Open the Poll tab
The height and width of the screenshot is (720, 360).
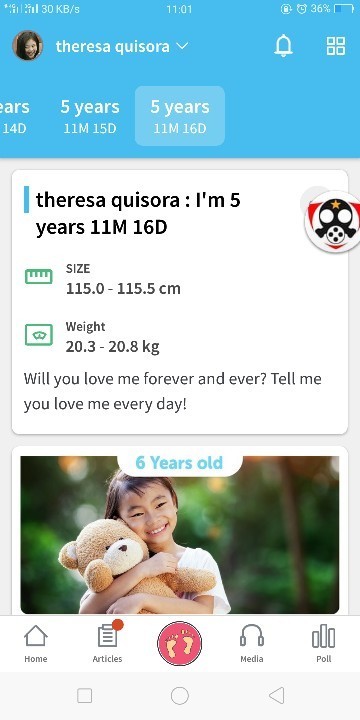tap(324, 643)
